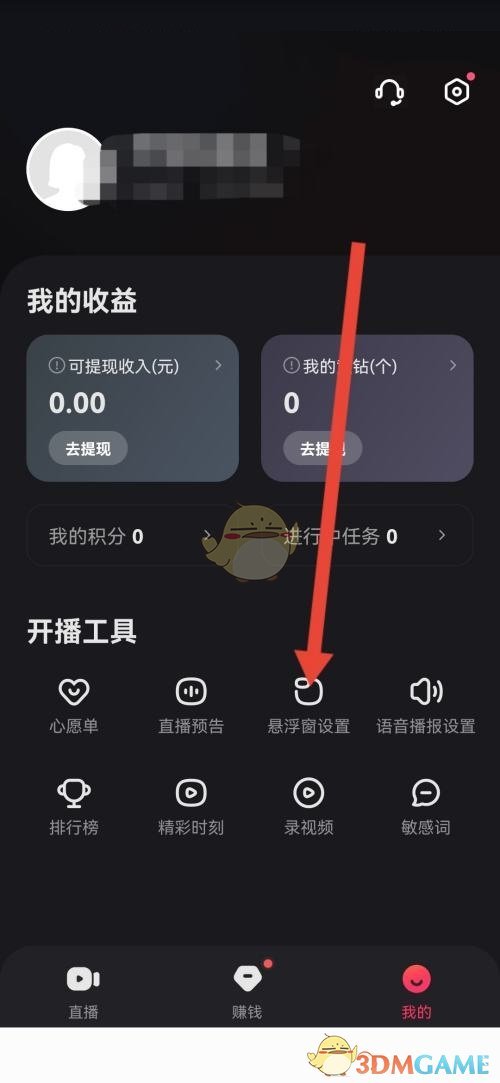
Task: Open 排行榜
Action: pos(74,807)
